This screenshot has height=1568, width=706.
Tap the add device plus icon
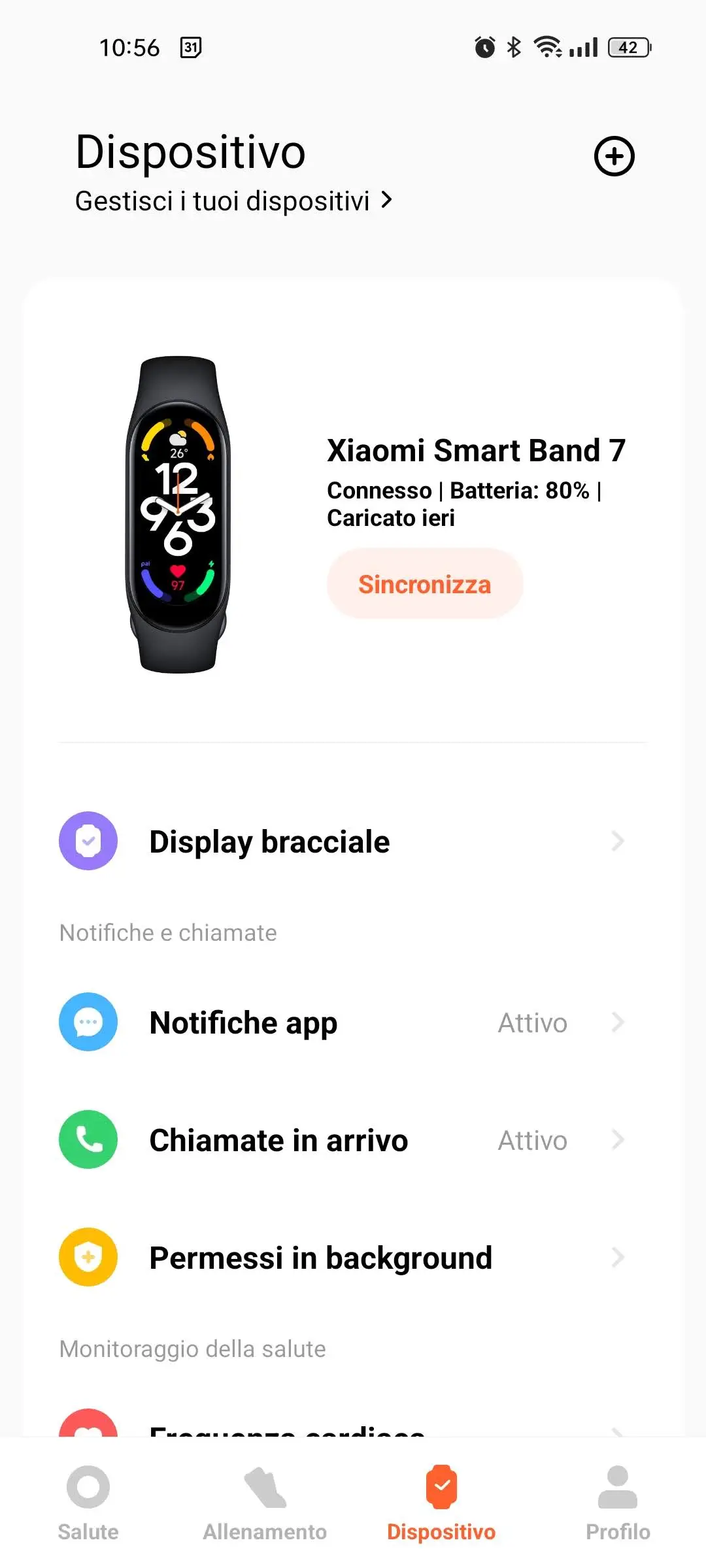[613, 155]
